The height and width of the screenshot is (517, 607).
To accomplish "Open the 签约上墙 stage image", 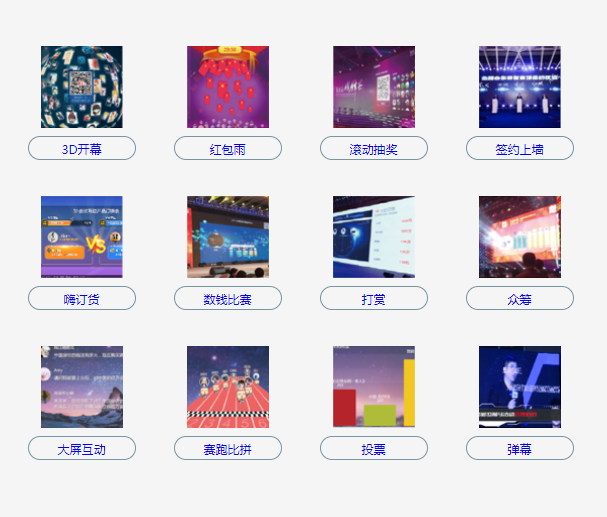I will [x=520, y=87].
